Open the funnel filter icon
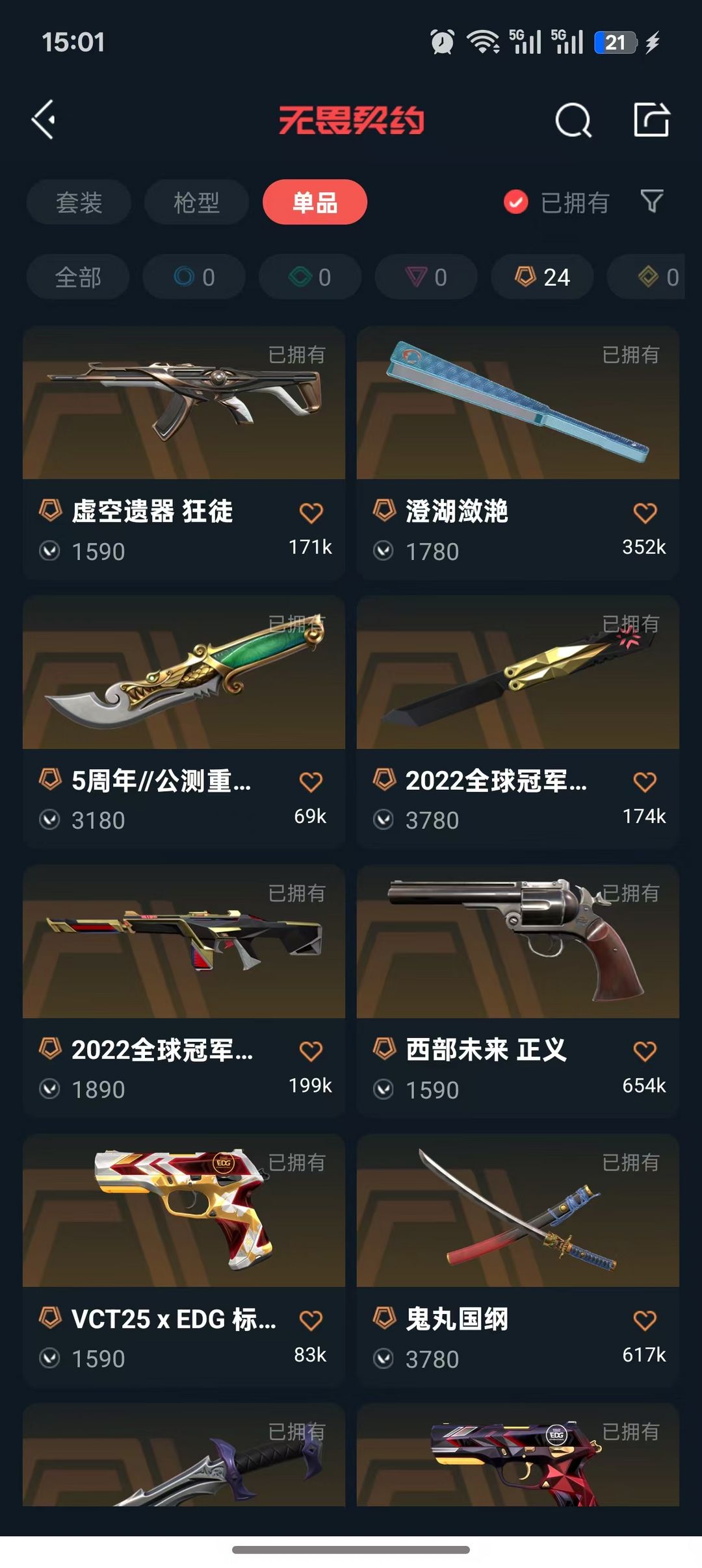 click(652, 201)
